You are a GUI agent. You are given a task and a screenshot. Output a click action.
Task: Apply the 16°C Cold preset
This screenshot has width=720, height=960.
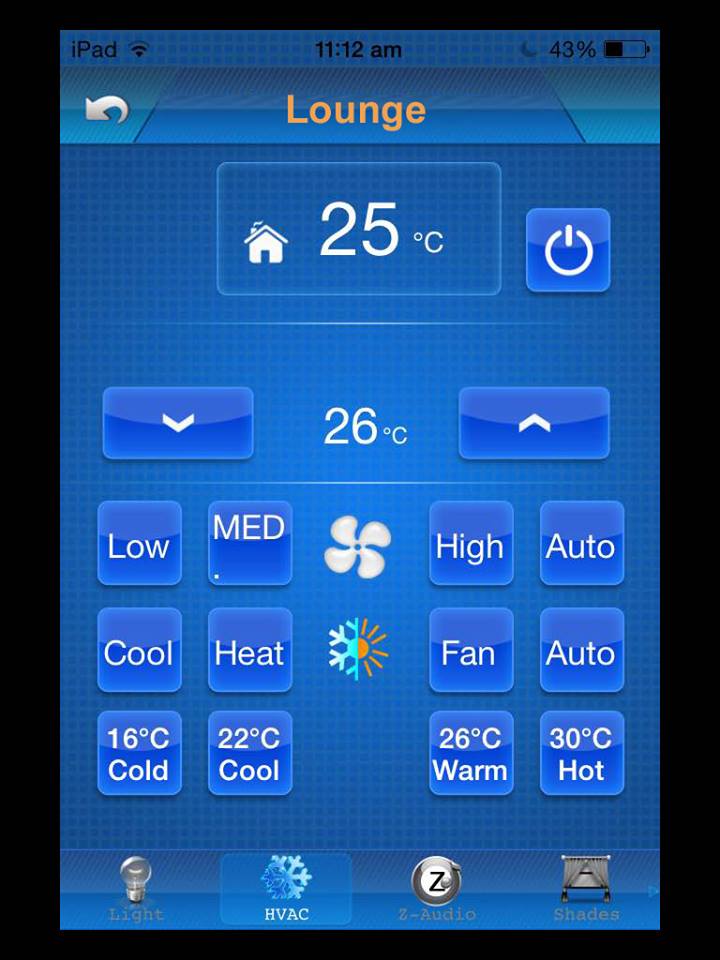(139, 753)
